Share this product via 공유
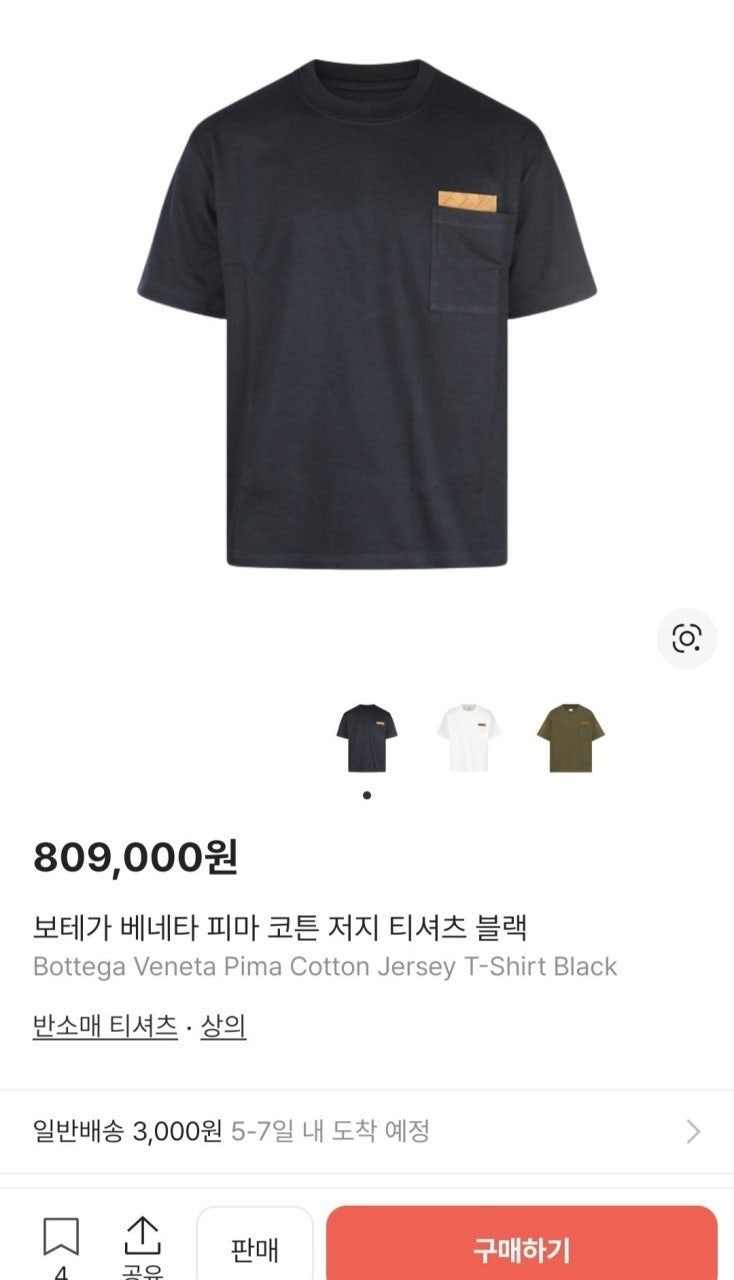 [142, 1240]
